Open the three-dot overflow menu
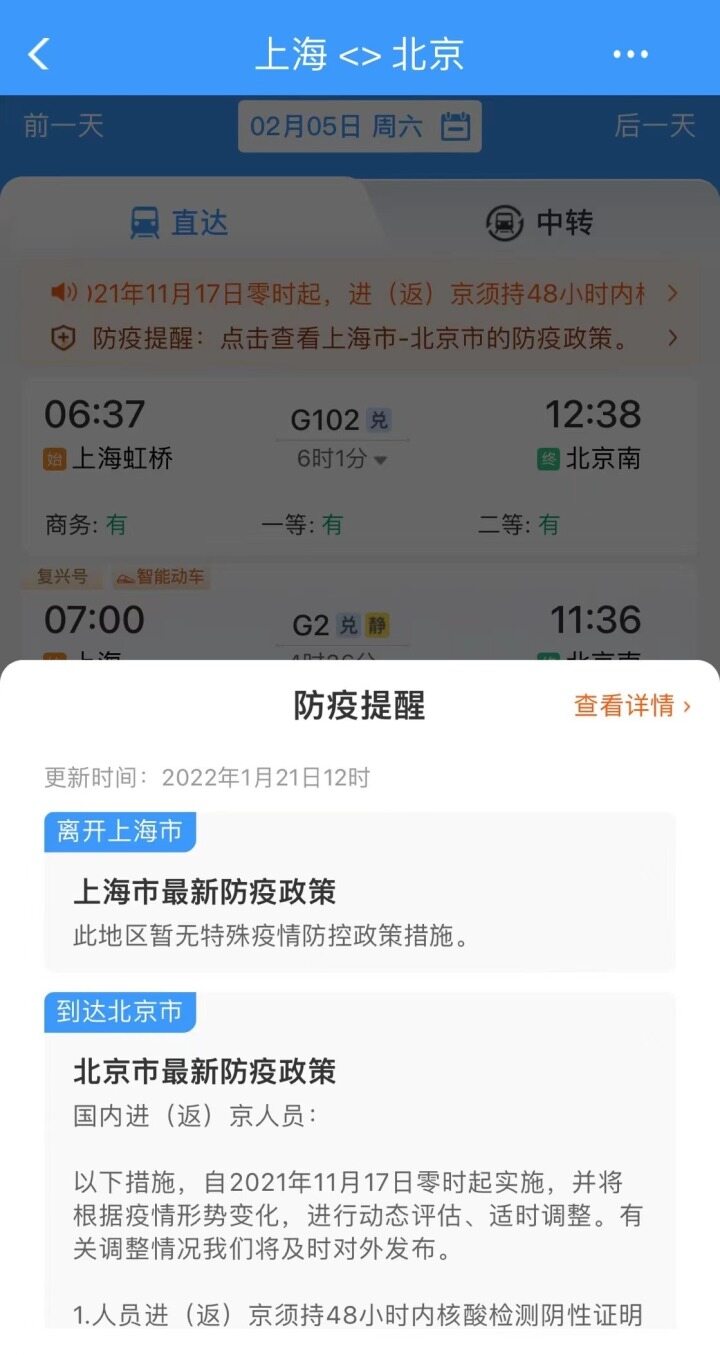Image resolution: width=720 pixels, height=1355 pixels. tap(630, 54)
